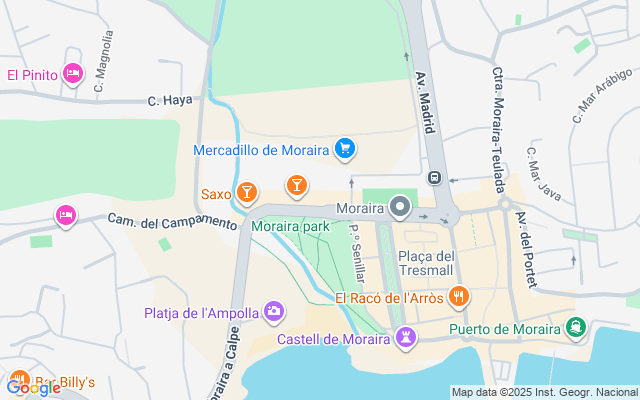Select the Mercadillo de Moraira shopping pin
The width and height of the screenshot is (640, 400).
pos(345,149)
